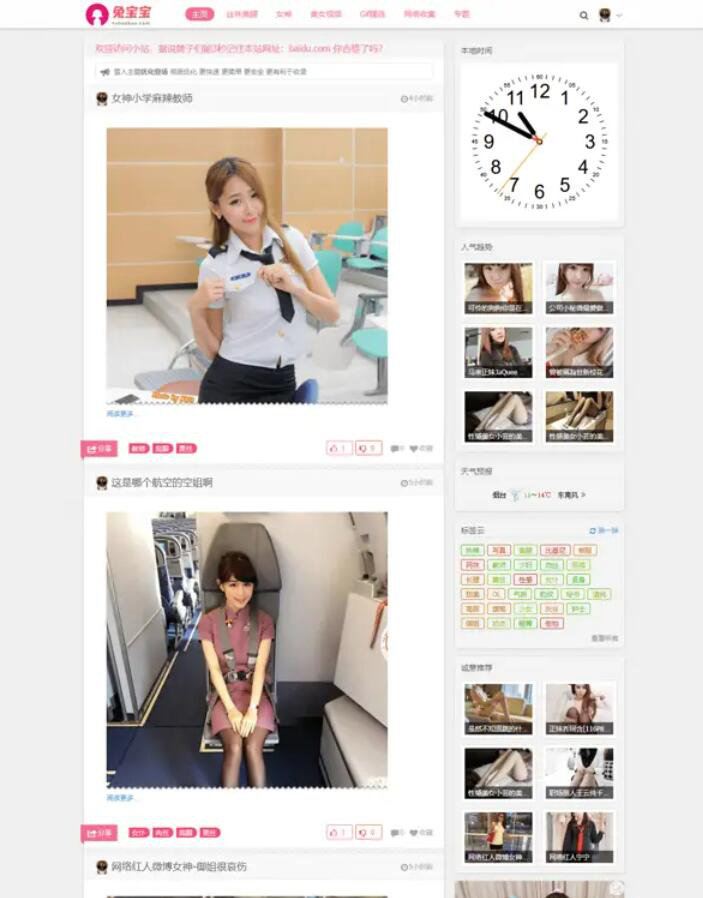This screenshot has height=898, width=703.
Task: Switch to the 女神 nav tab
Action: click(284, 15)
